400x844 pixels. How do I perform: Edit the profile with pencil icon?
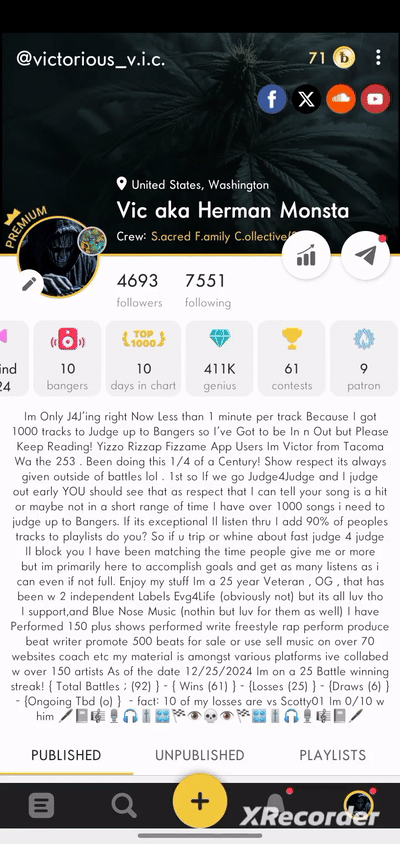pos(29,284)
